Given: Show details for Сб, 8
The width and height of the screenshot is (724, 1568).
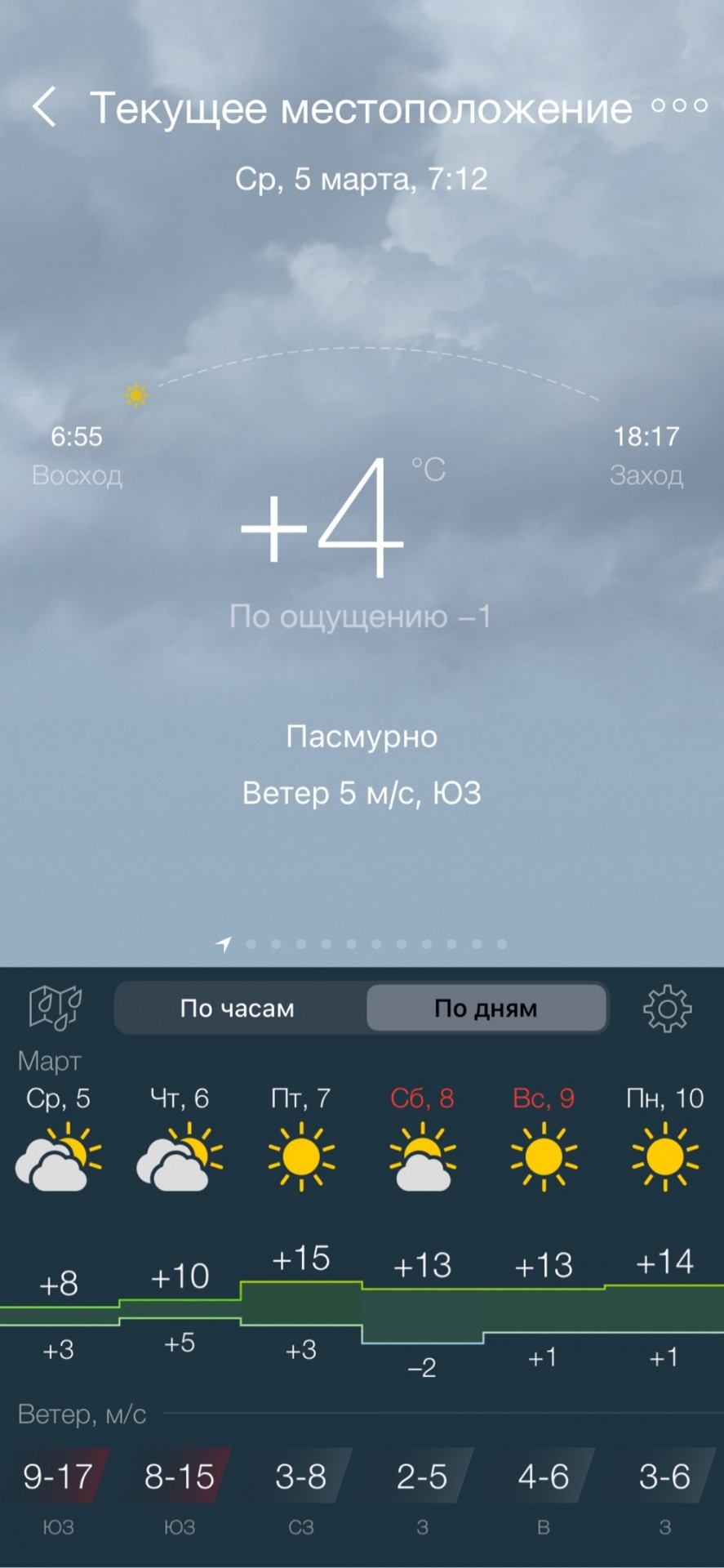Looking at the screenshot, I should pos(422,1143).
